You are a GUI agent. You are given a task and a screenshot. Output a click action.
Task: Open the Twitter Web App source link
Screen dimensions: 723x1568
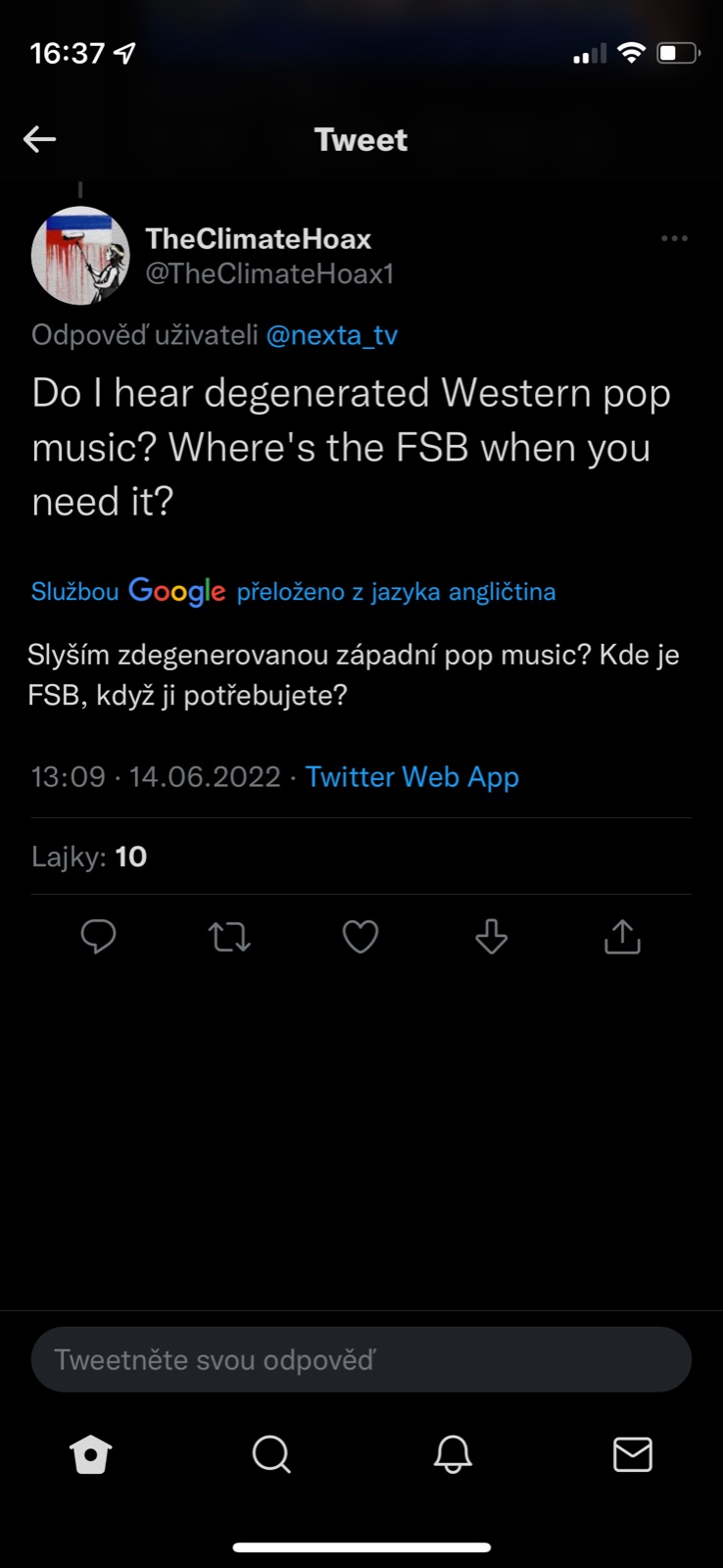coord(411,777)
